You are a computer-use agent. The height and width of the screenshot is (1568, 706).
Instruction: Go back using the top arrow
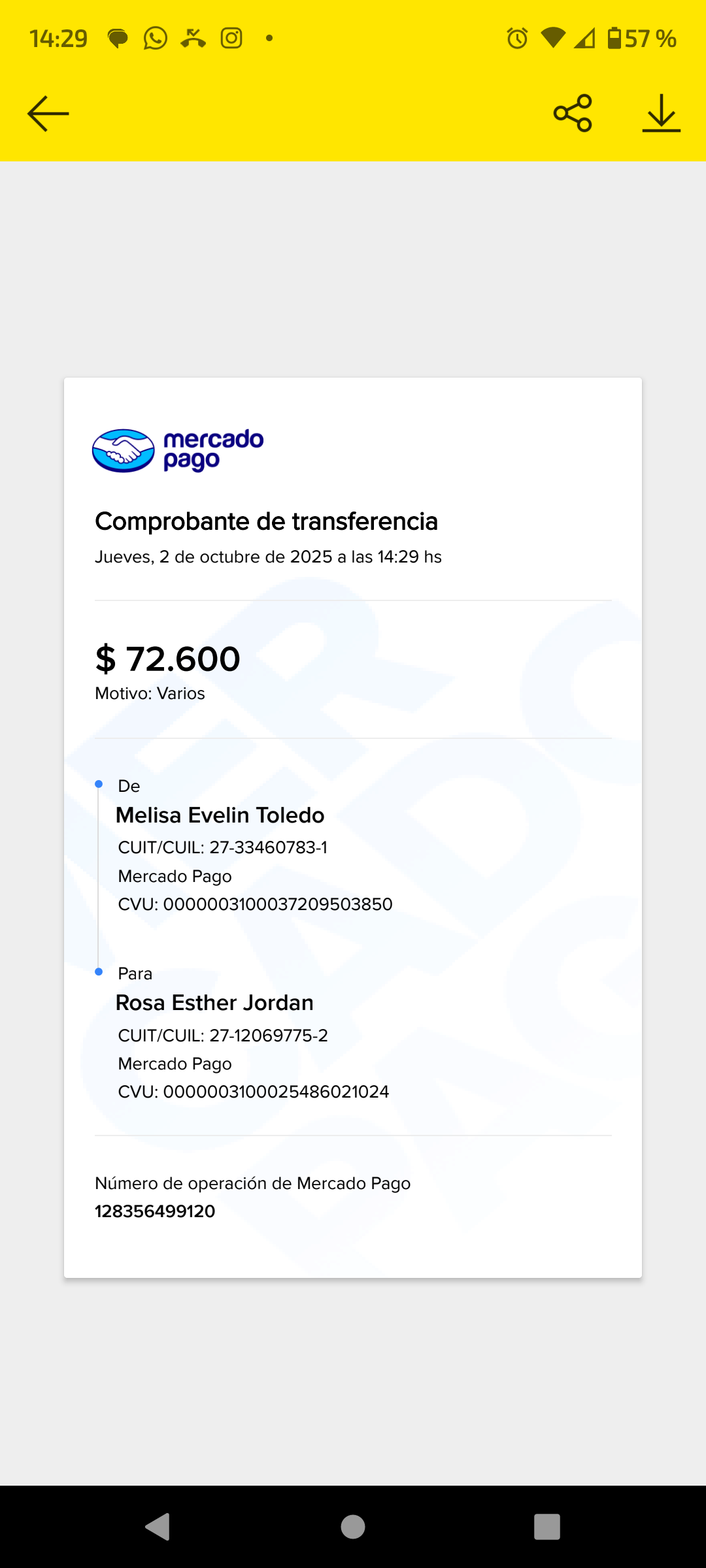point(48,114)
